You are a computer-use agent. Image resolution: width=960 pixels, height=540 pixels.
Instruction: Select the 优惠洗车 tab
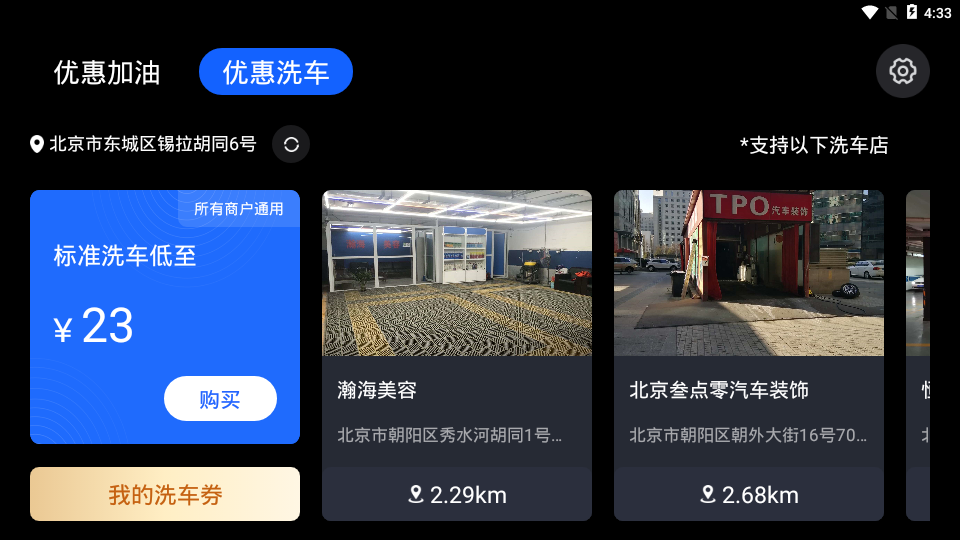276,72
